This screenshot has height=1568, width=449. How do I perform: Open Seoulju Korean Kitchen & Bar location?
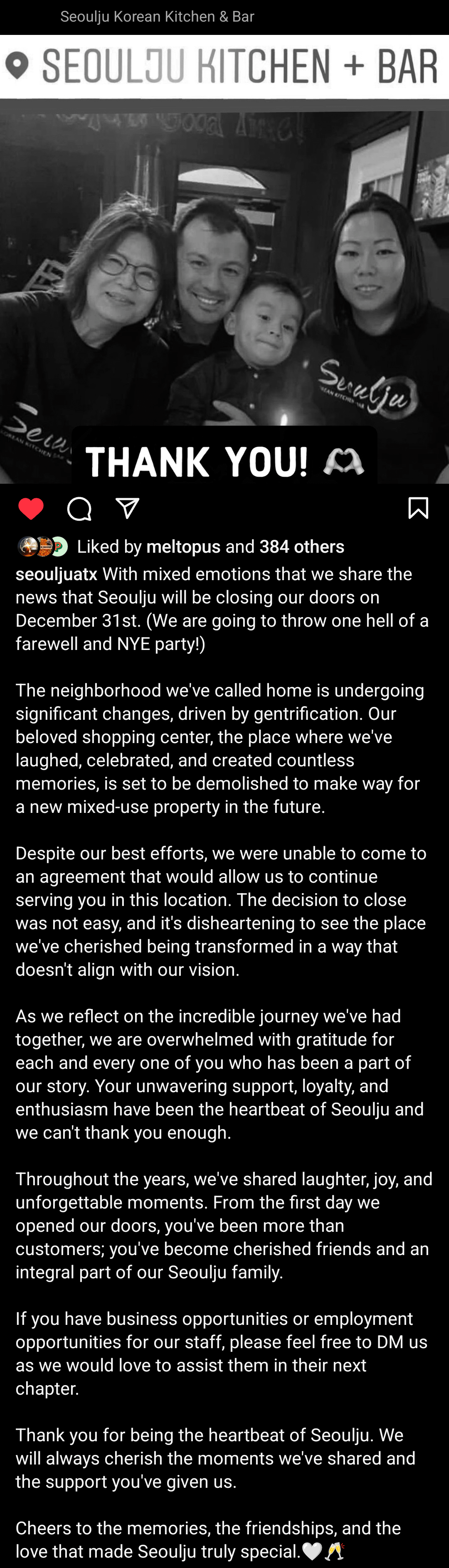coord(157,17)
